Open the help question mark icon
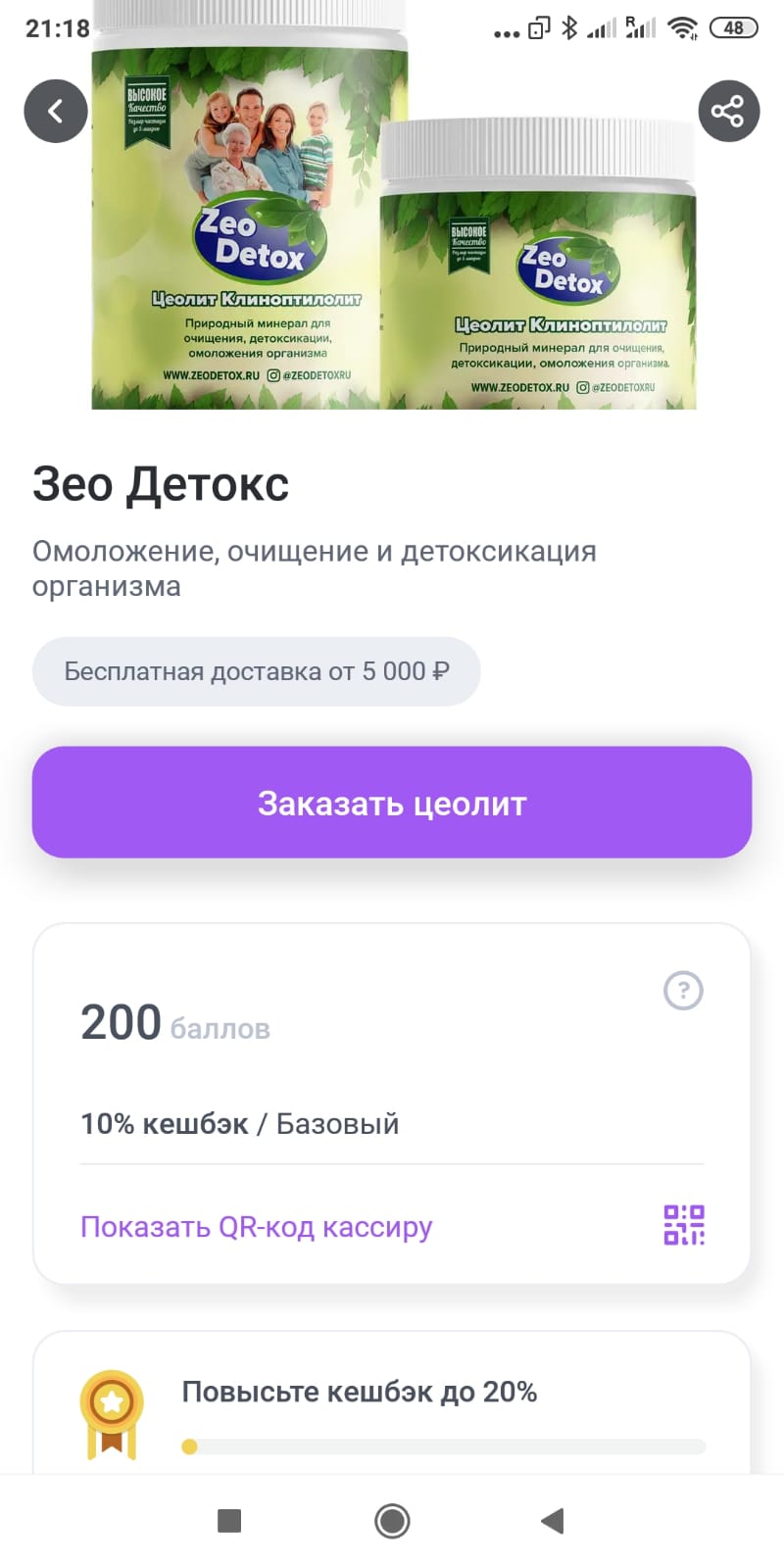This screenshot has height=1568, width=784. click(x=683, y=990)
